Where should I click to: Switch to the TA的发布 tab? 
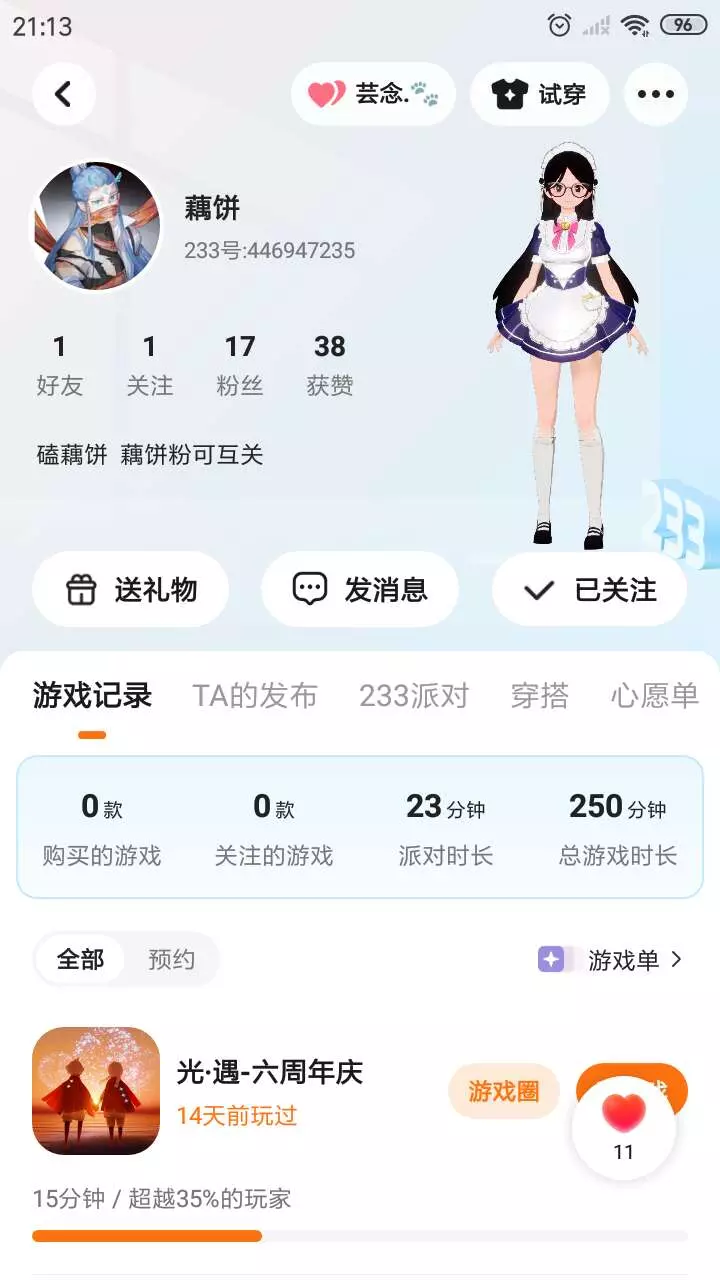coord(255,696)
